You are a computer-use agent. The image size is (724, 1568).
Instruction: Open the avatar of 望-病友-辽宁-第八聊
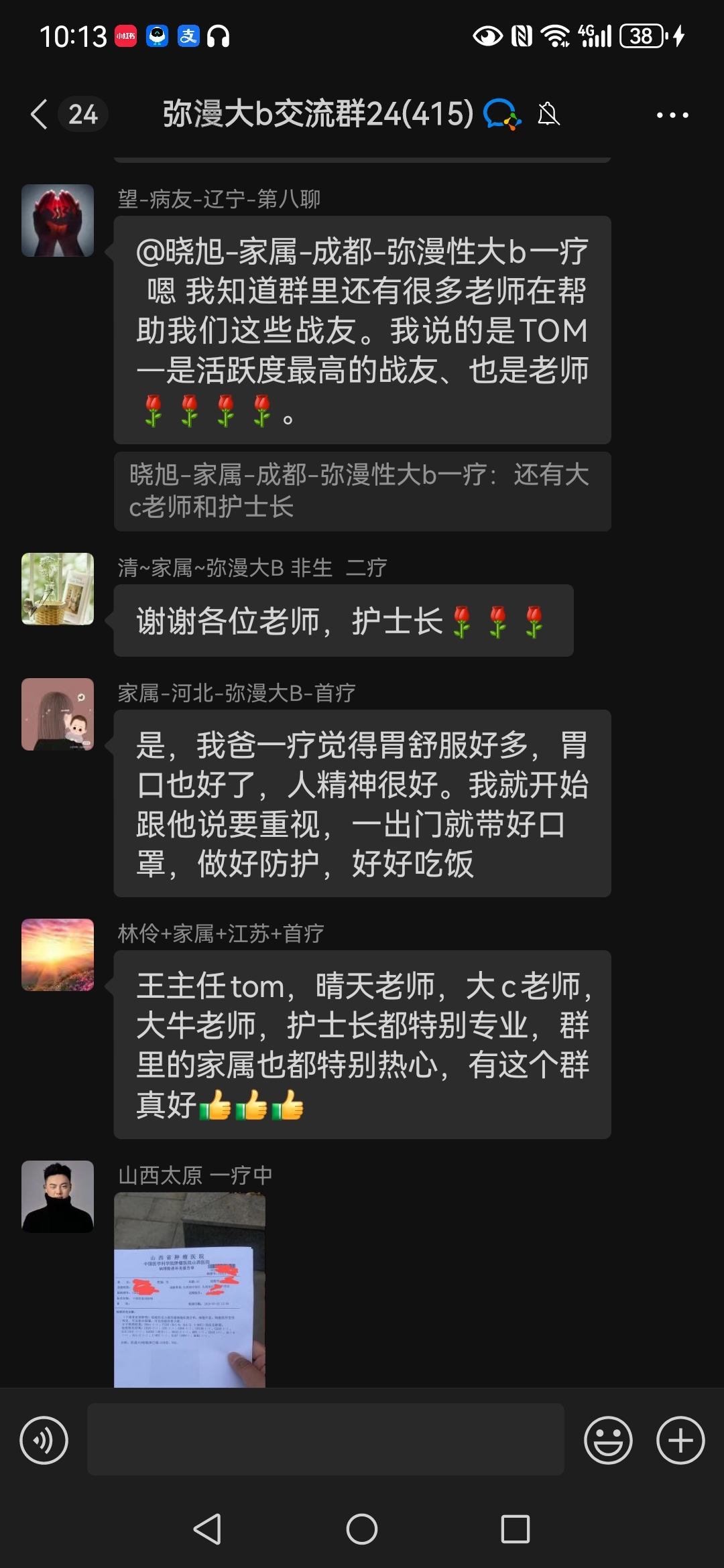point(58,220)
